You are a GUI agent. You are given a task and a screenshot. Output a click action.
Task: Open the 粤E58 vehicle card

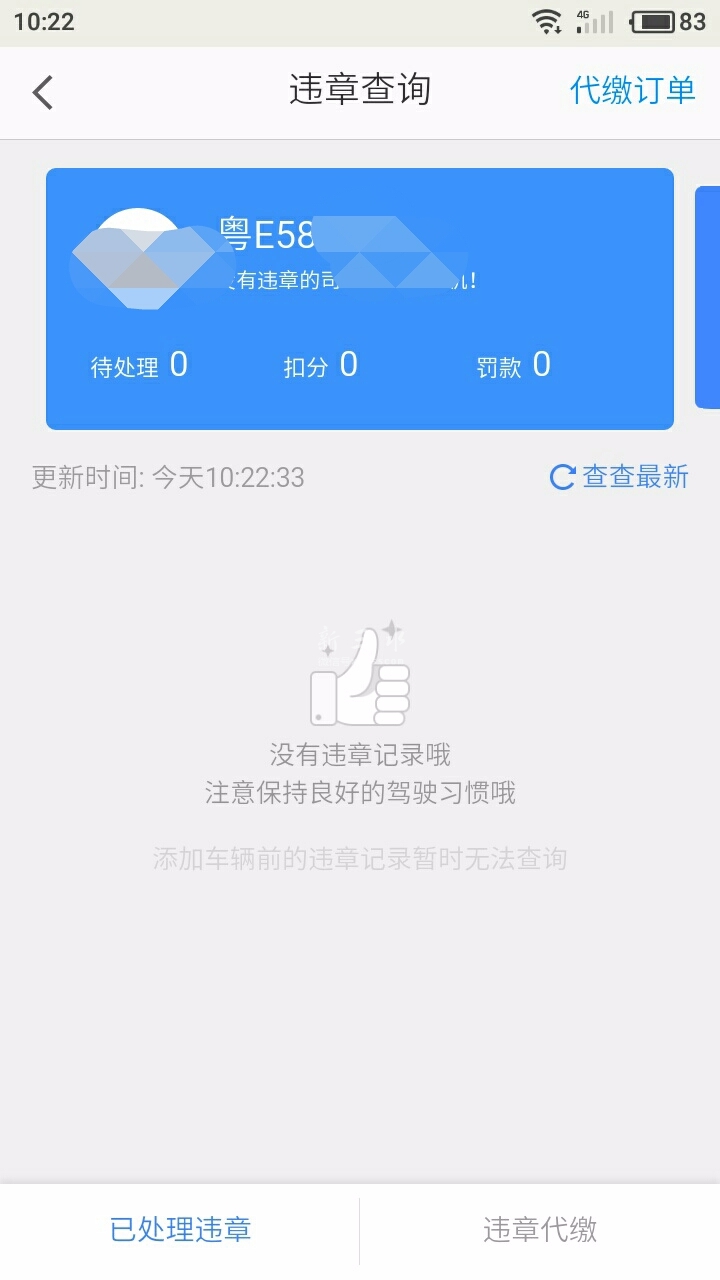tap(360, 299)
